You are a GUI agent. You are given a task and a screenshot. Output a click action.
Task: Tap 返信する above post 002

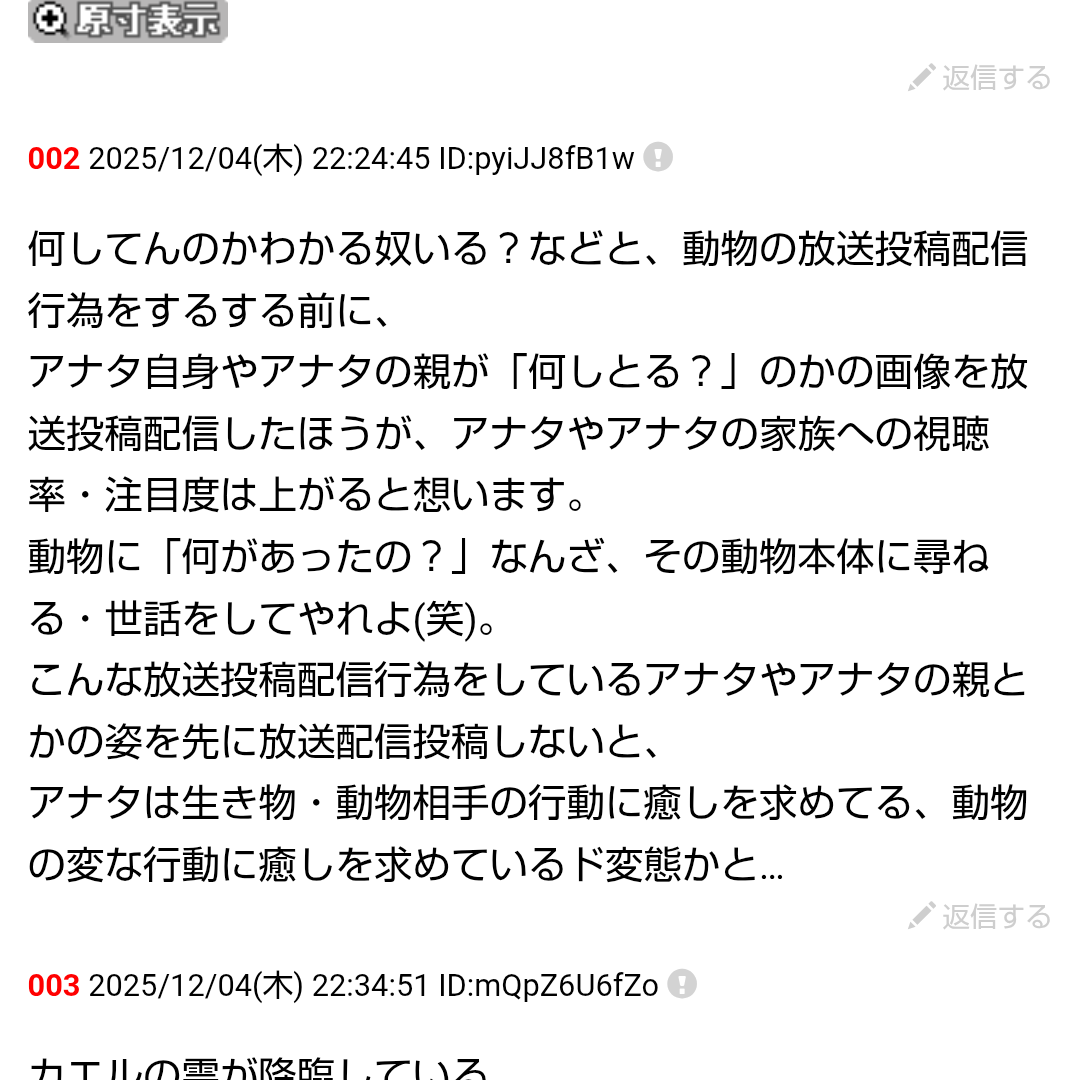click(980, 78)
